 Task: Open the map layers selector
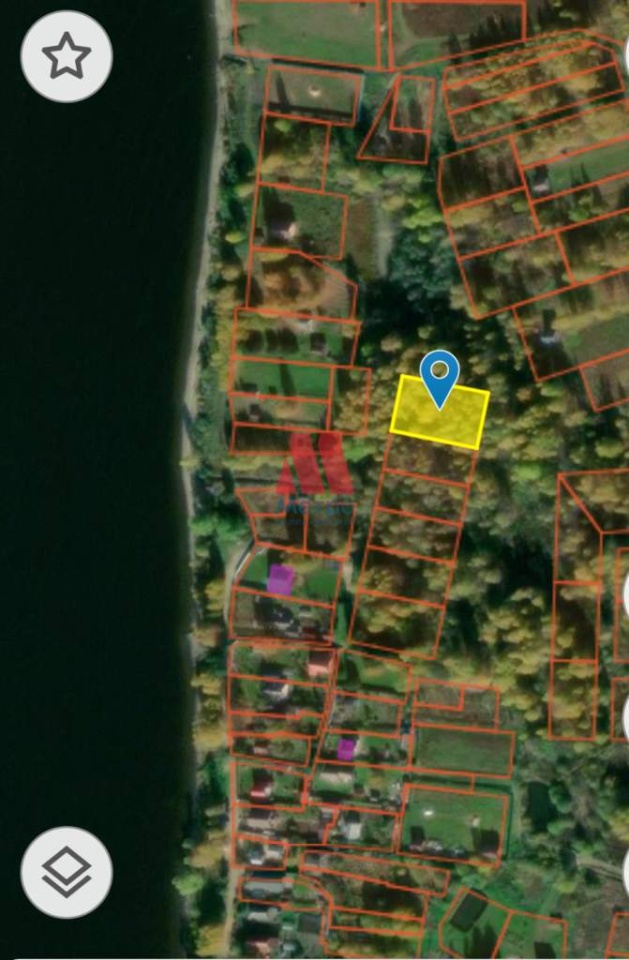pos(66,872)
